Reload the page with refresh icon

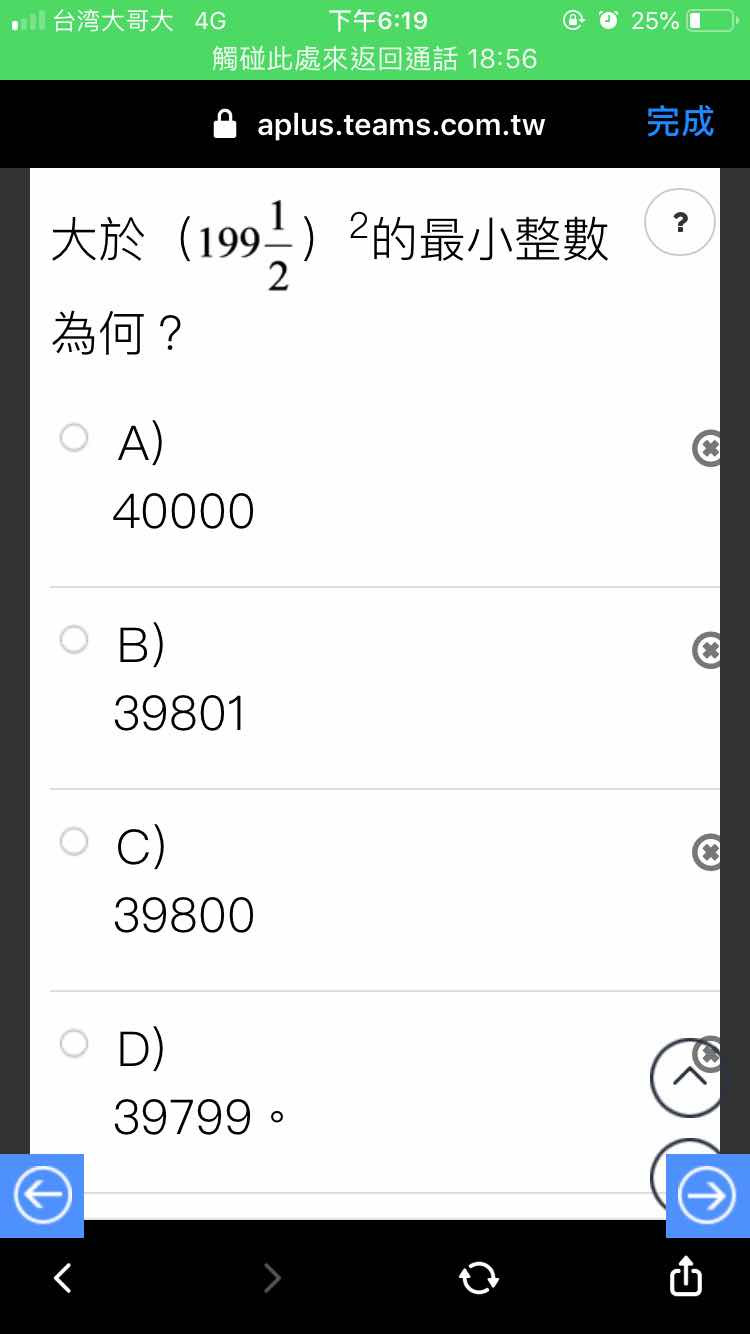coord(478,1277)
